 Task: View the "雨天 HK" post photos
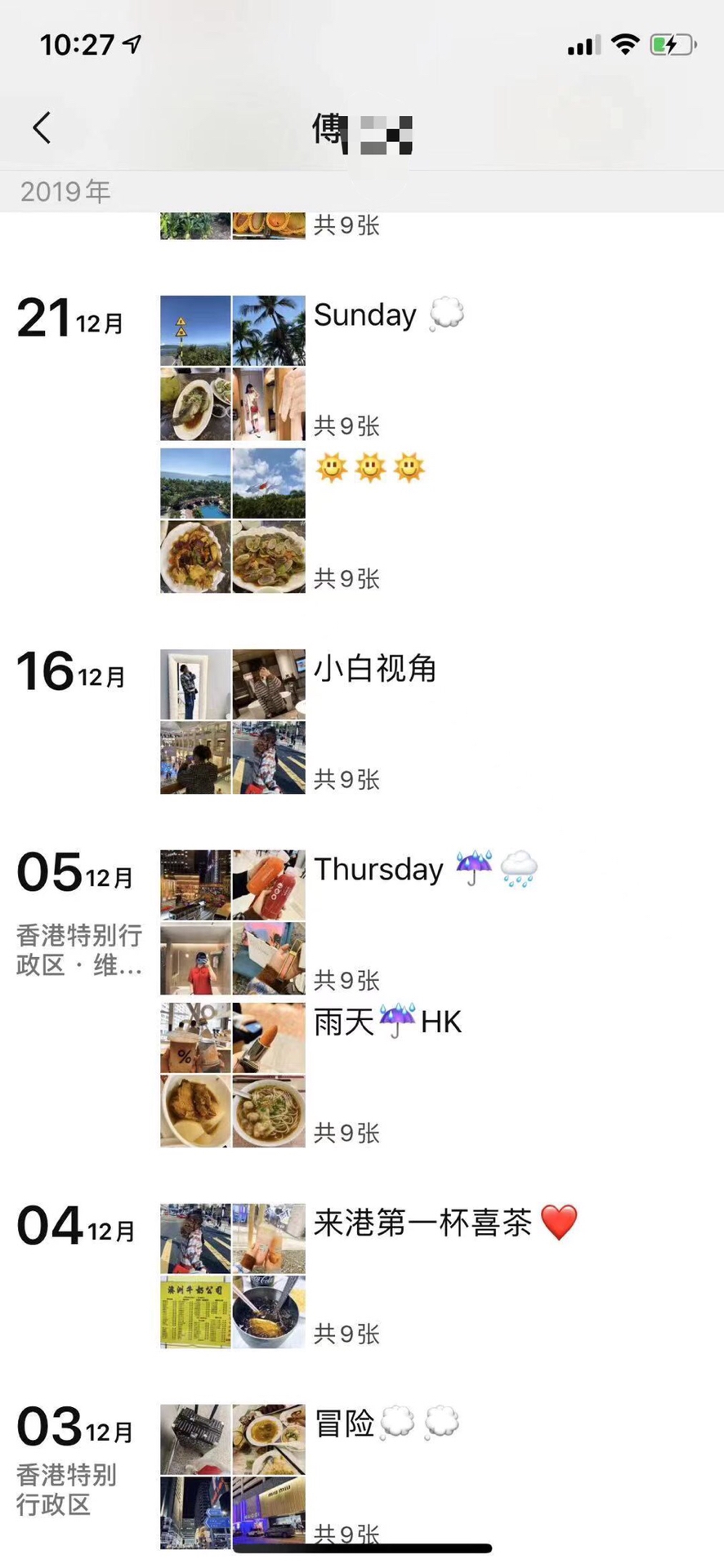point(233,1075)
